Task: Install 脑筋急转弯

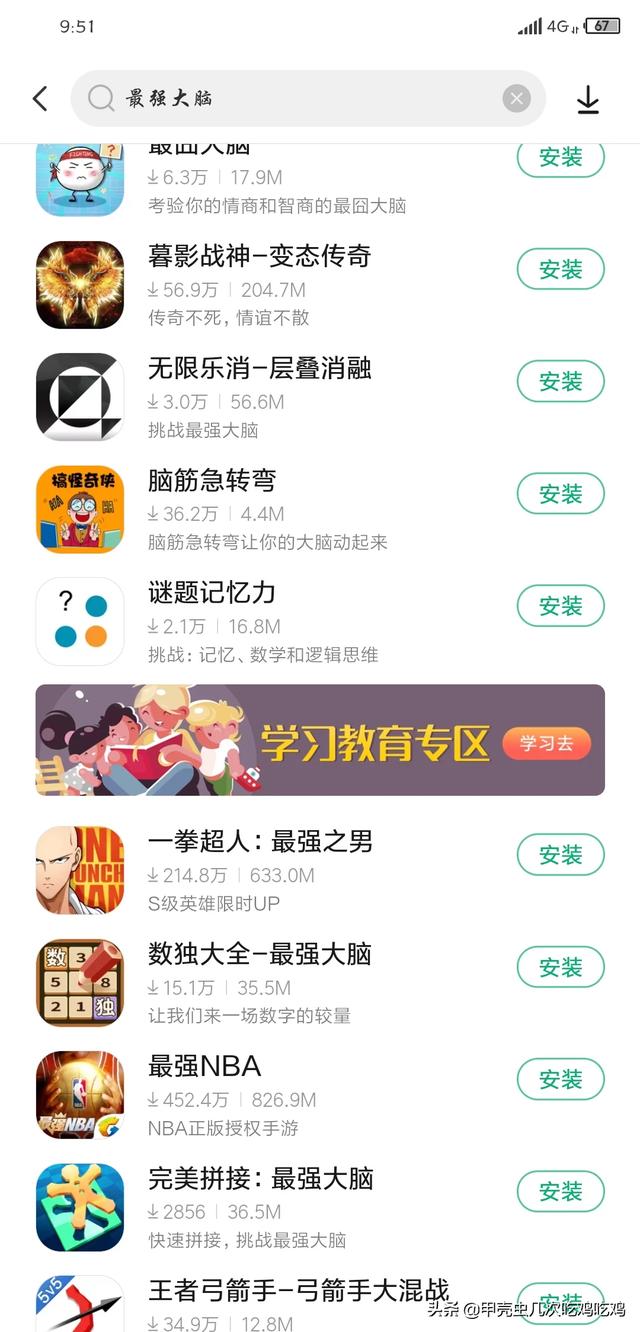Action: click(560, 493)
